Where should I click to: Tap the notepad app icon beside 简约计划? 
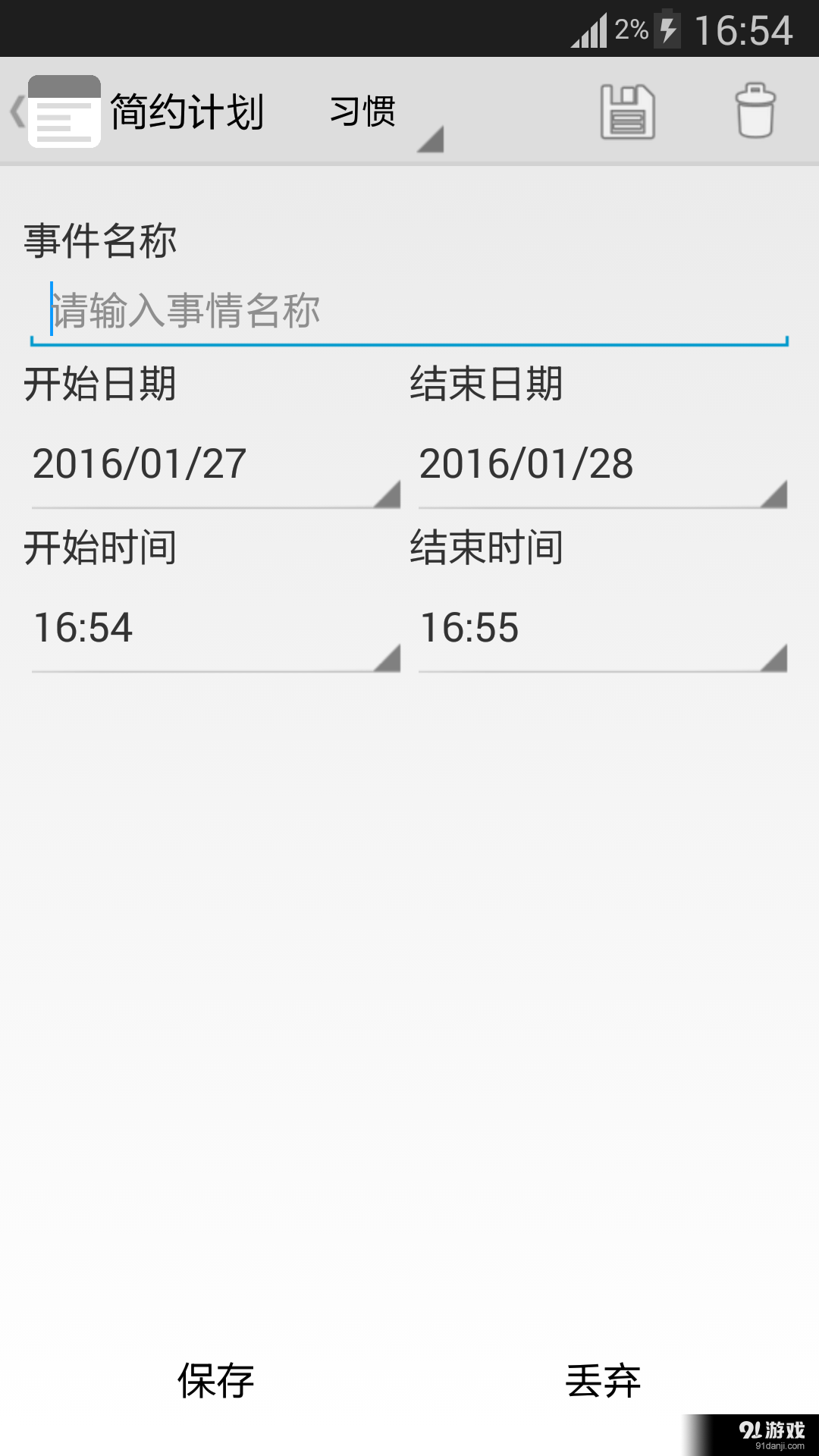64,111
